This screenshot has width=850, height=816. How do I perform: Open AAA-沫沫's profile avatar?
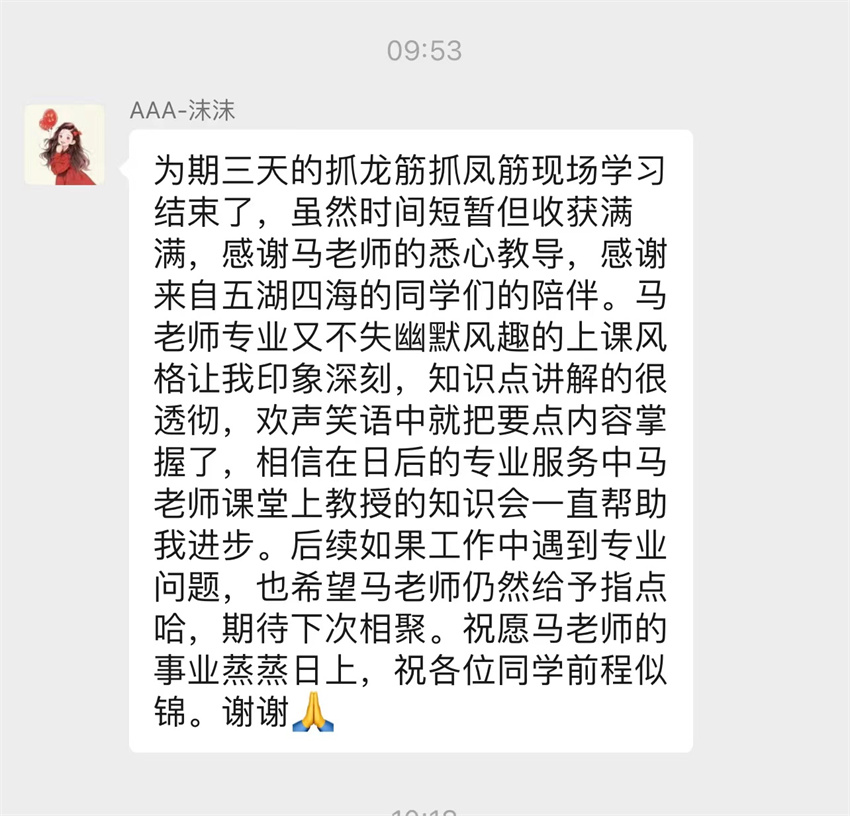click(64, 145)
